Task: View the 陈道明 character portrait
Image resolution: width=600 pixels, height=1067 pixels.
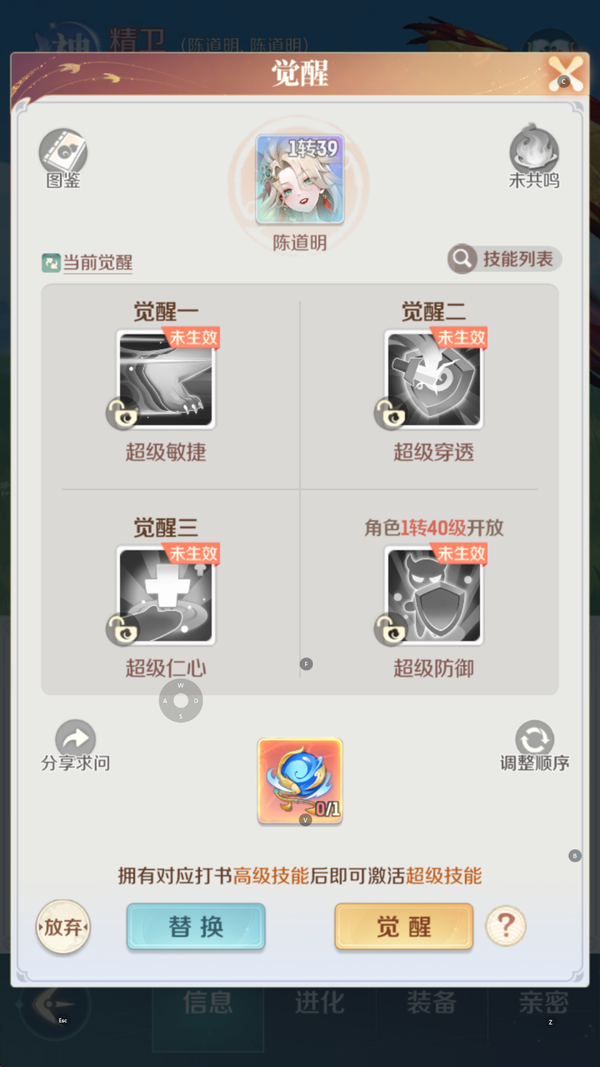Action: 300,180
